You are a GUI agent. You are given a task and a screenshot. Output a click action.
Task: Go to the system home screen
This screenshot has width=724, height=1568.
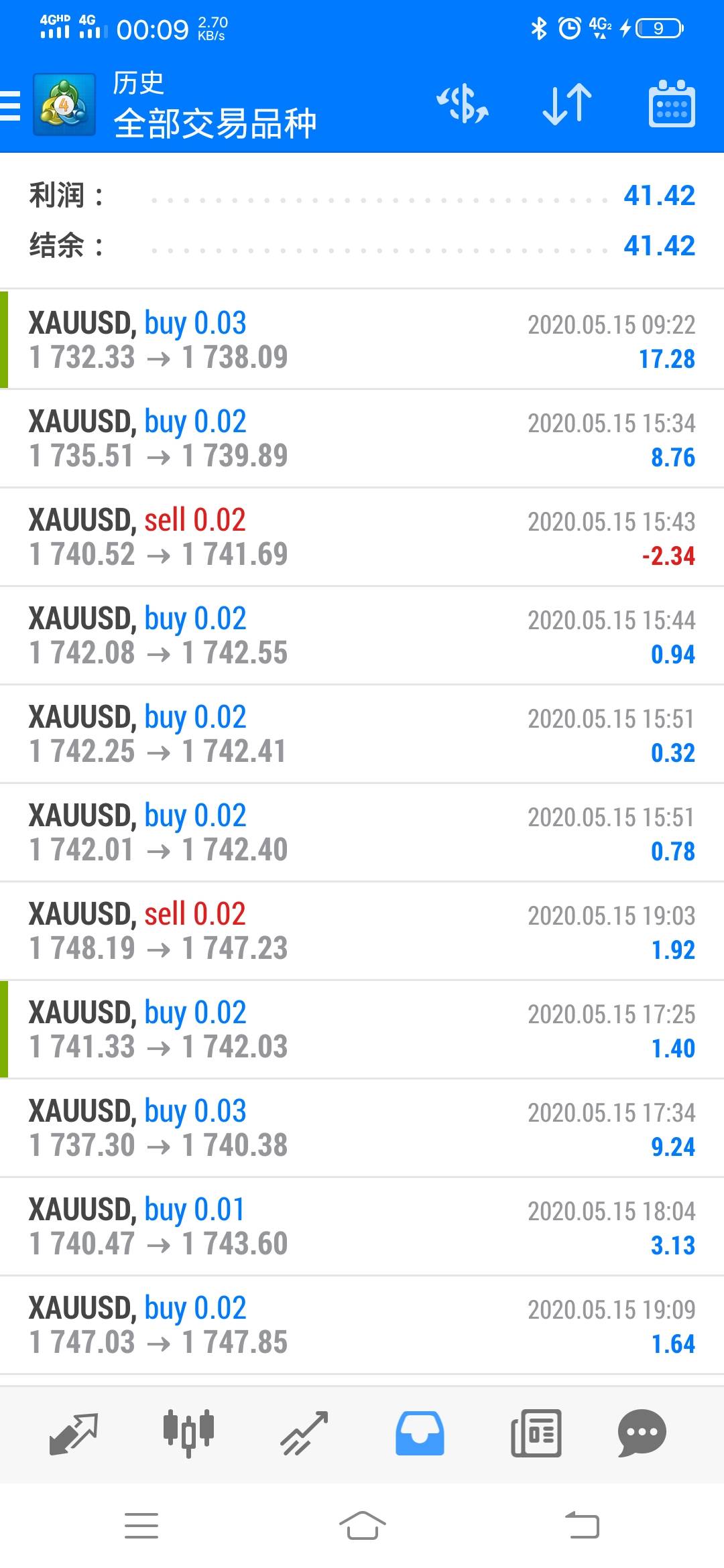pos(362,1526)
